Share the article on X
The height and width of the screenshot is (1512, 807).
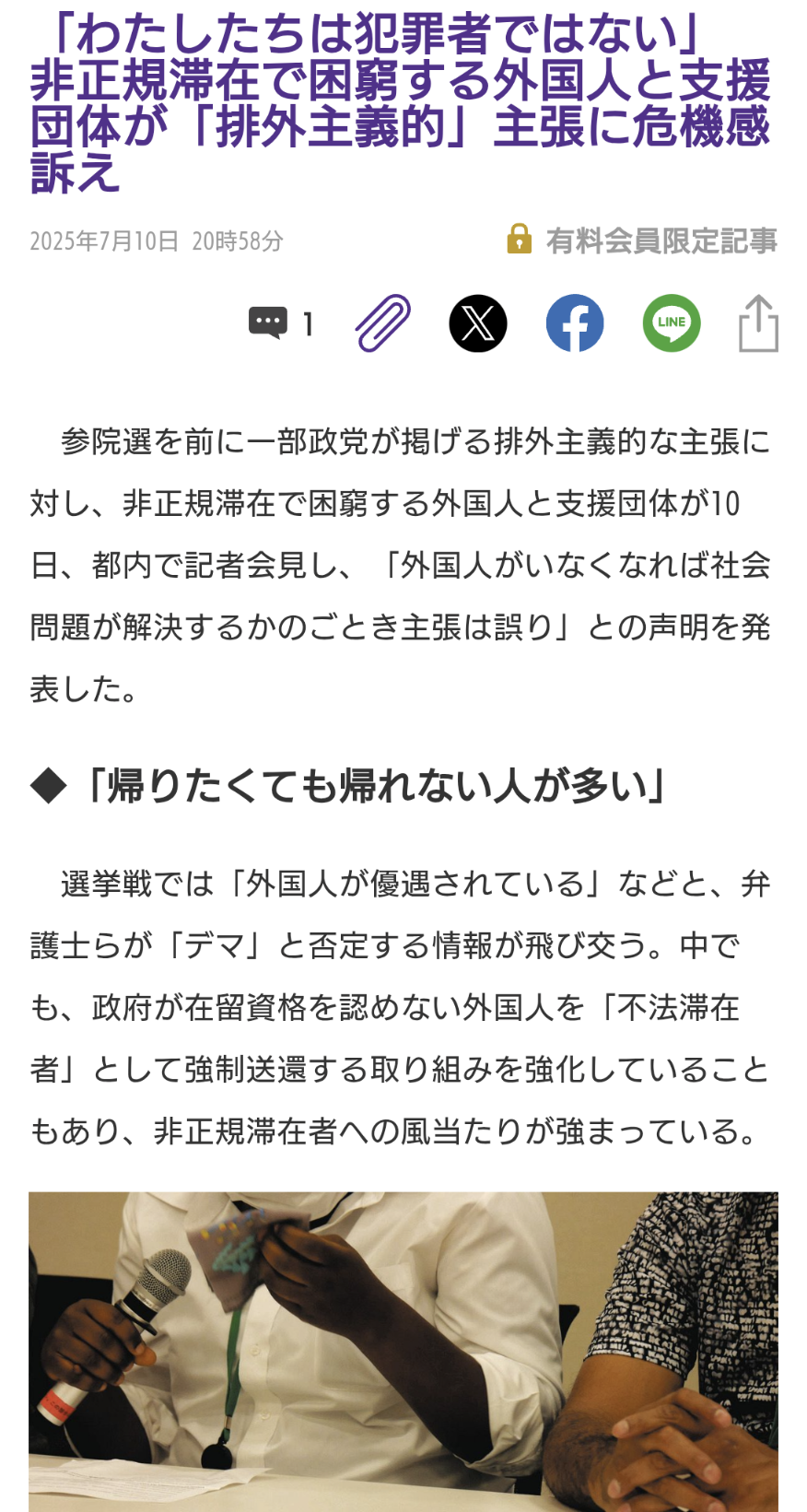tap(478, 323)
